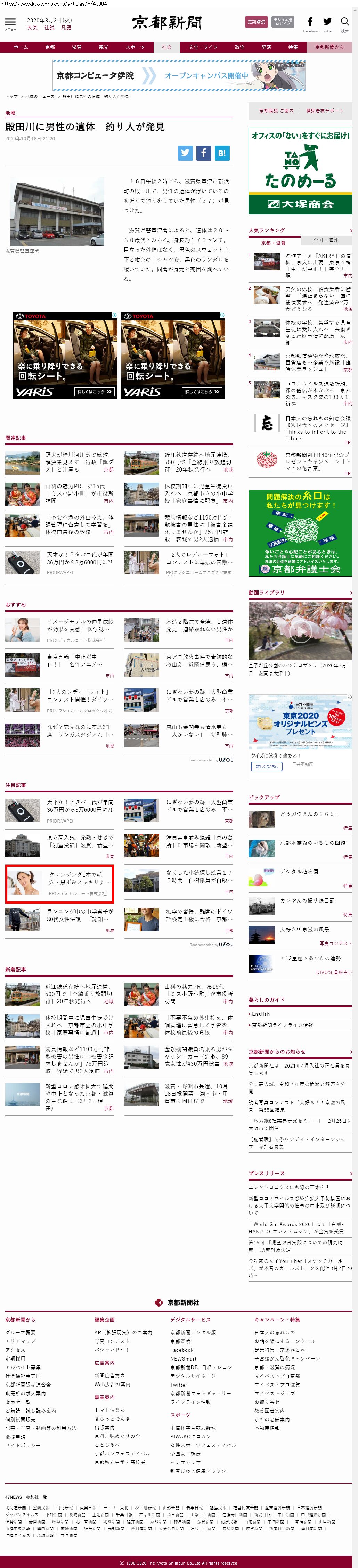
Task: Share article on Facebook
Action: [203, 153]
